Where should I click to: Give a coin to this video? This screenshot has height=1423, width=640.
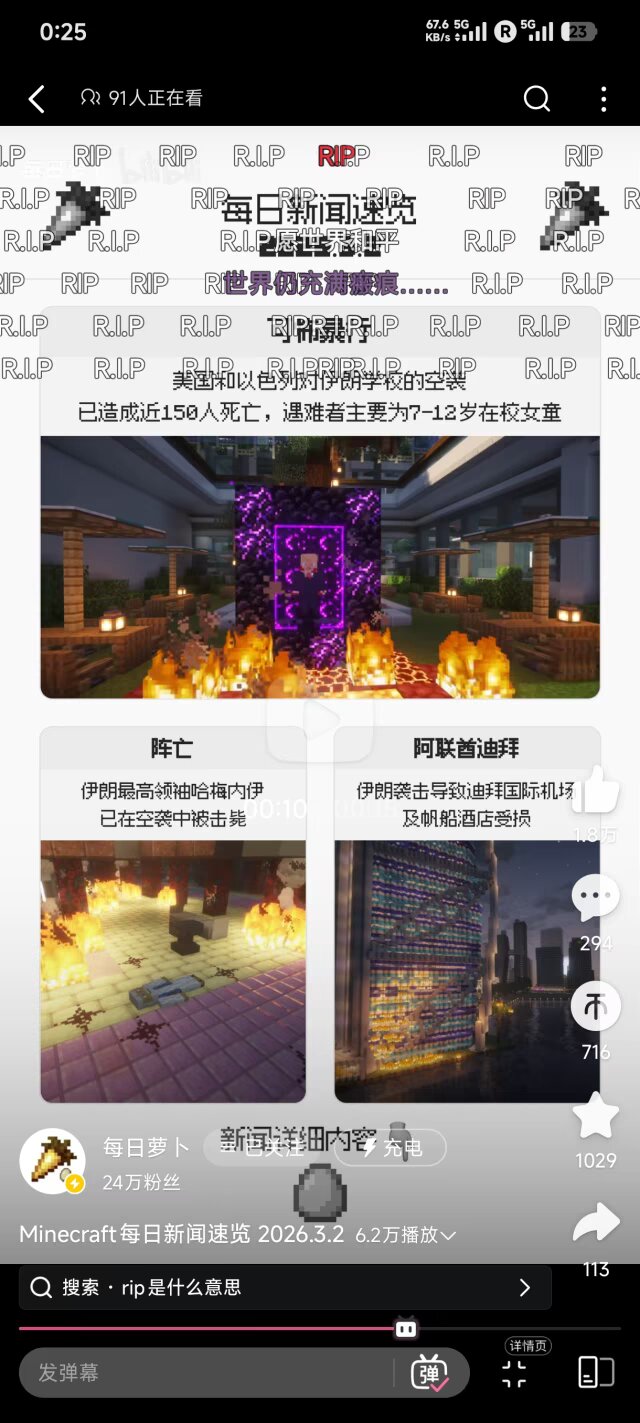[x=595, y=1006]
